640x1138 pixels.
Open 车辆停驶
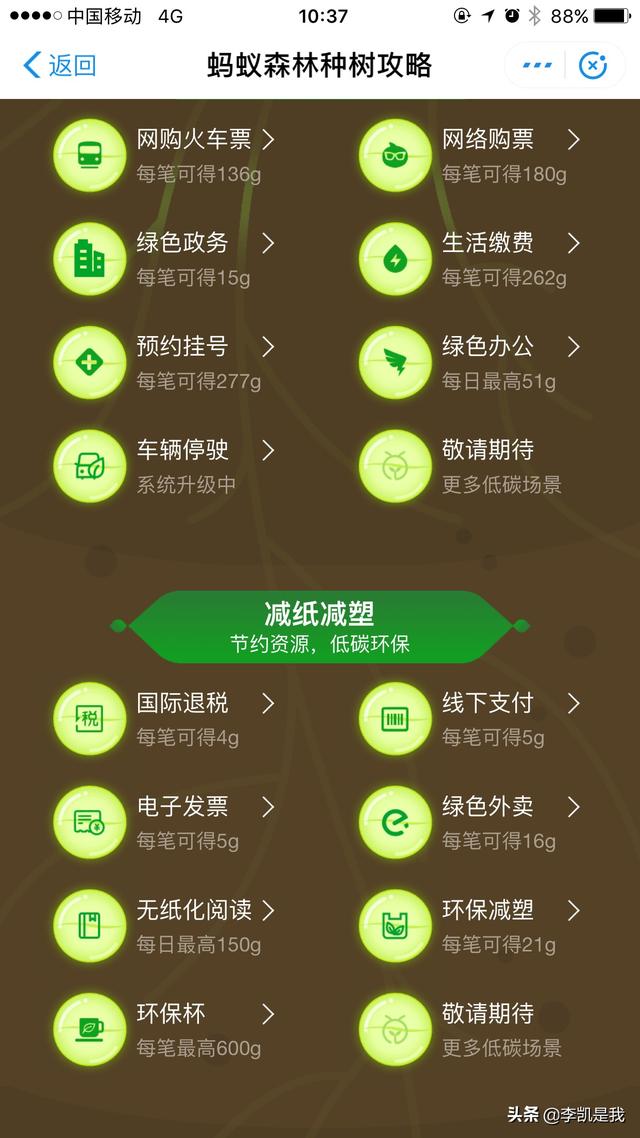pos(165,466)
